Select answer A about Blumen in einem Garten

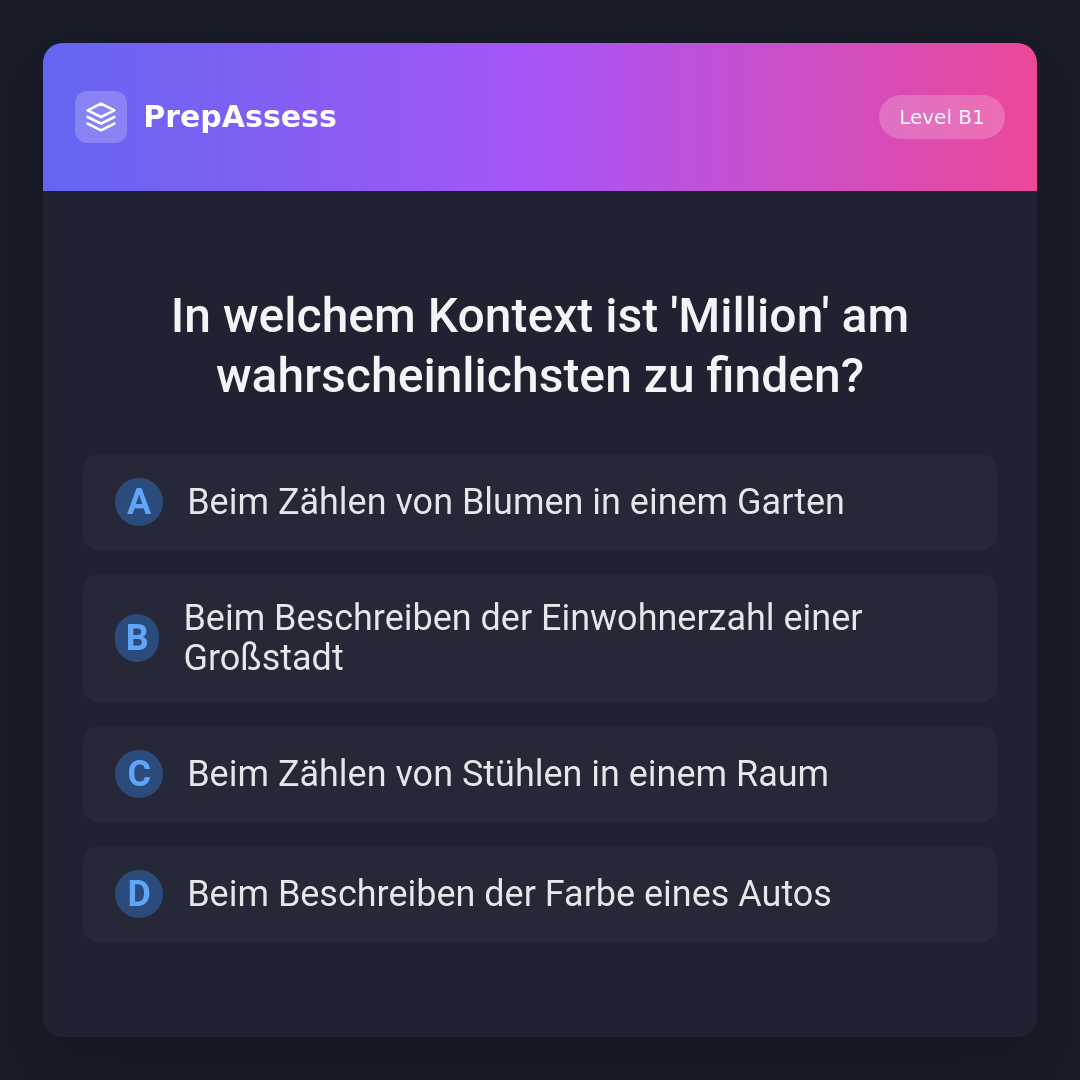click(540, 502)
